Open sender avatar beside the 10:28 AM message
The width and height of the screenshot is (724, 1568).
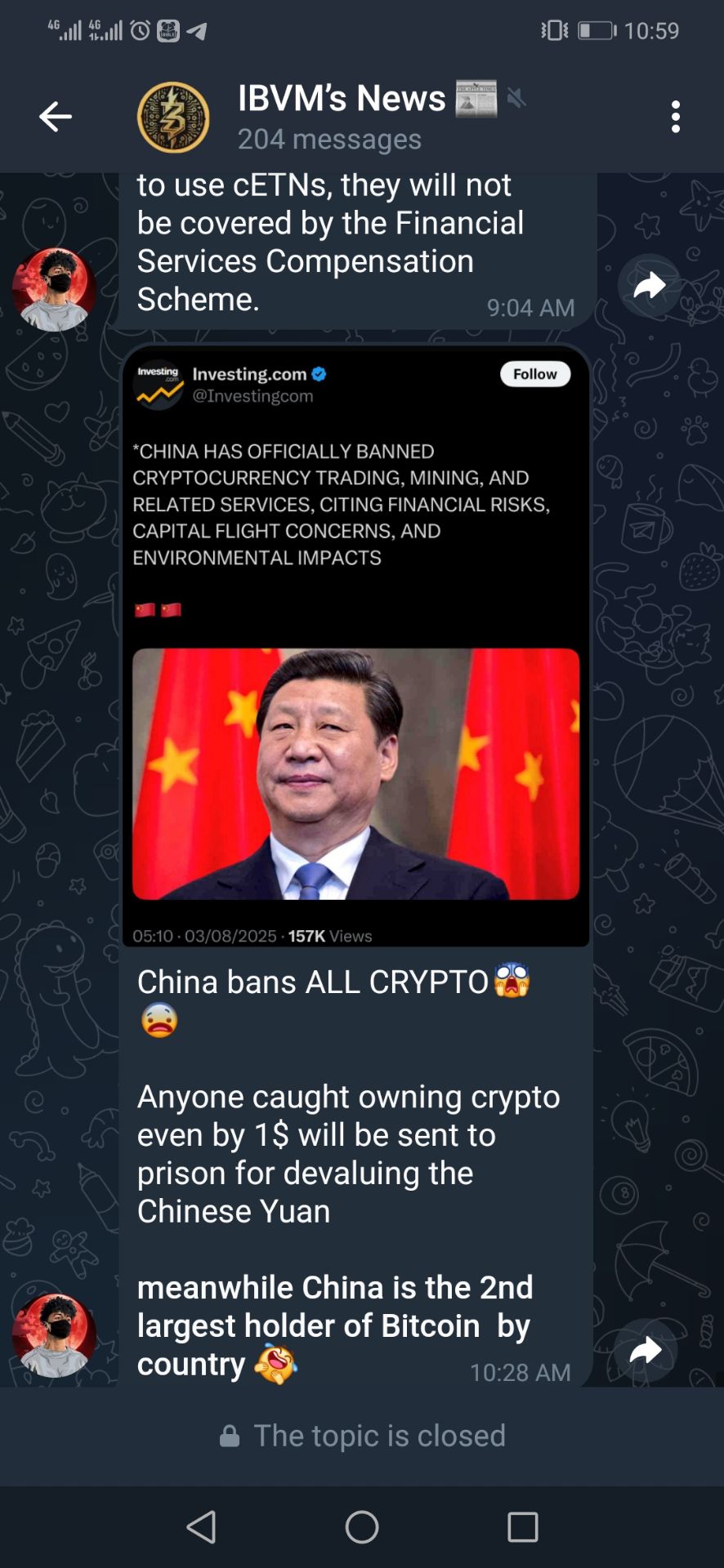pos(54,1335)
